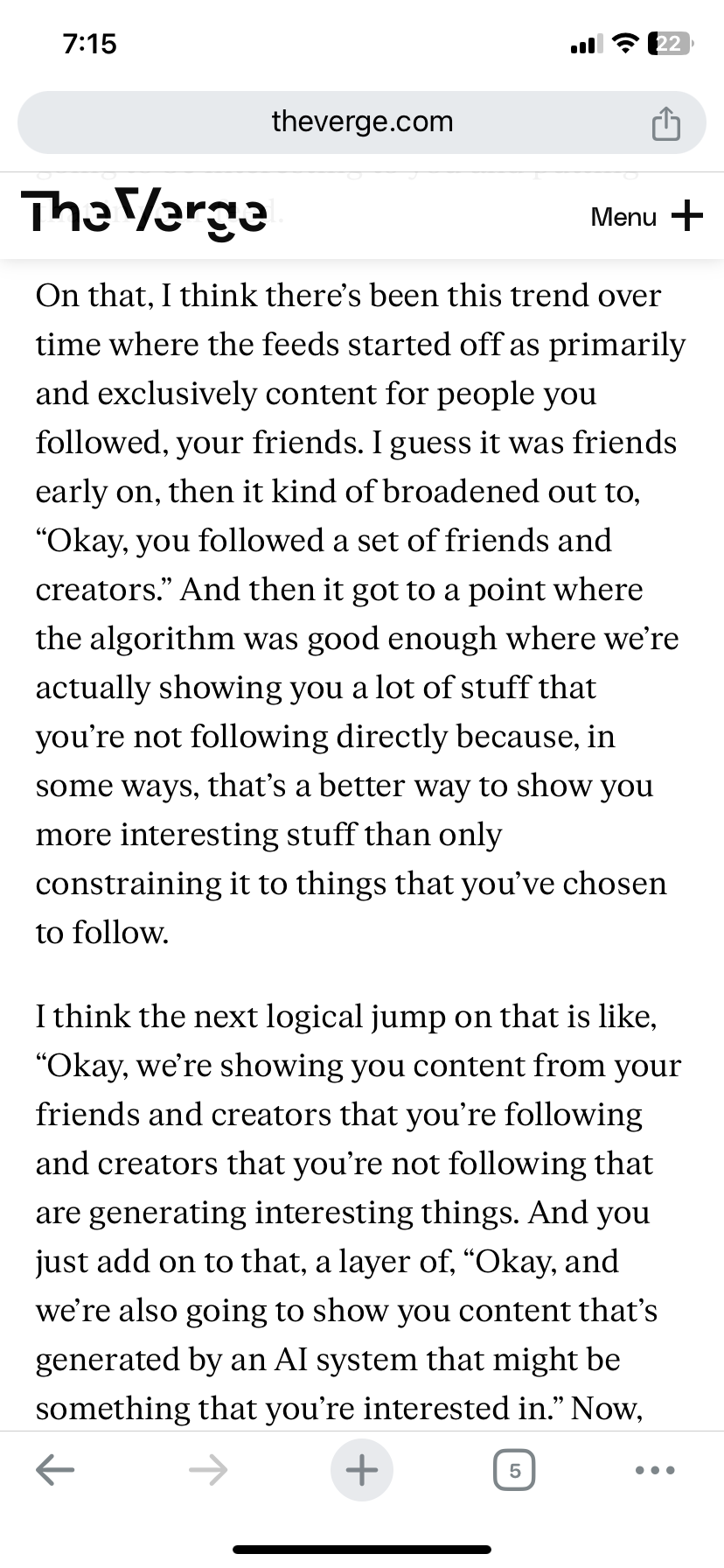Screen dimensions: 724x1568
Task: Share this page from the address bar
Action: pos(665,123)
